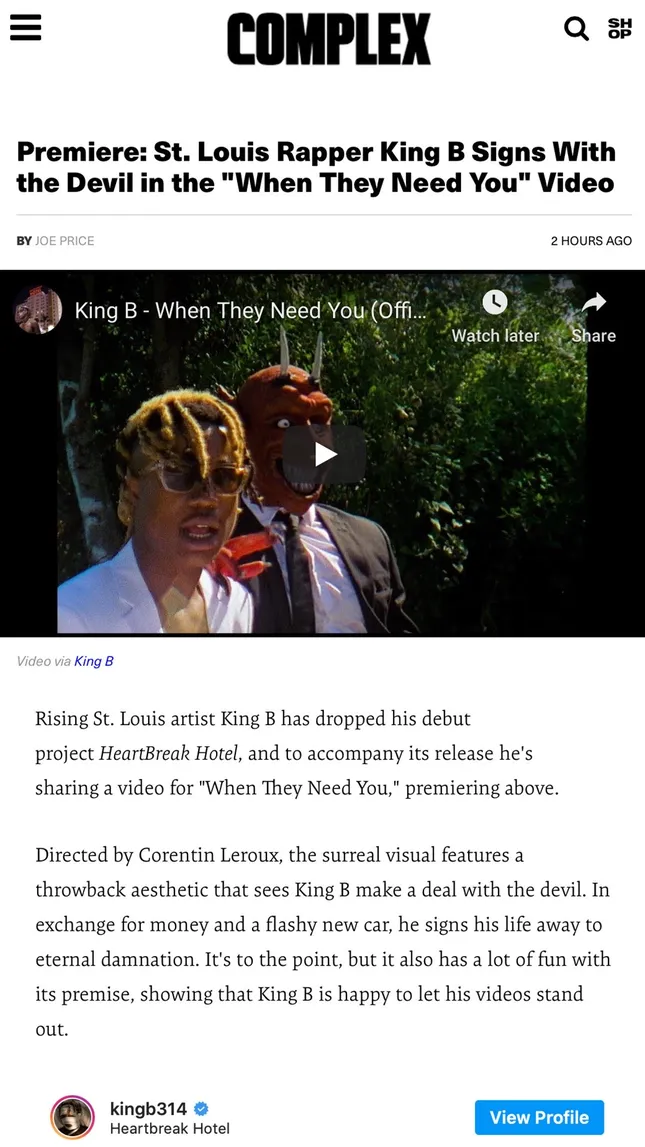The height and width of the screenshot is (1147, 645).
Task: Open the video title on YouTube
Action: (x=250, y=310)
